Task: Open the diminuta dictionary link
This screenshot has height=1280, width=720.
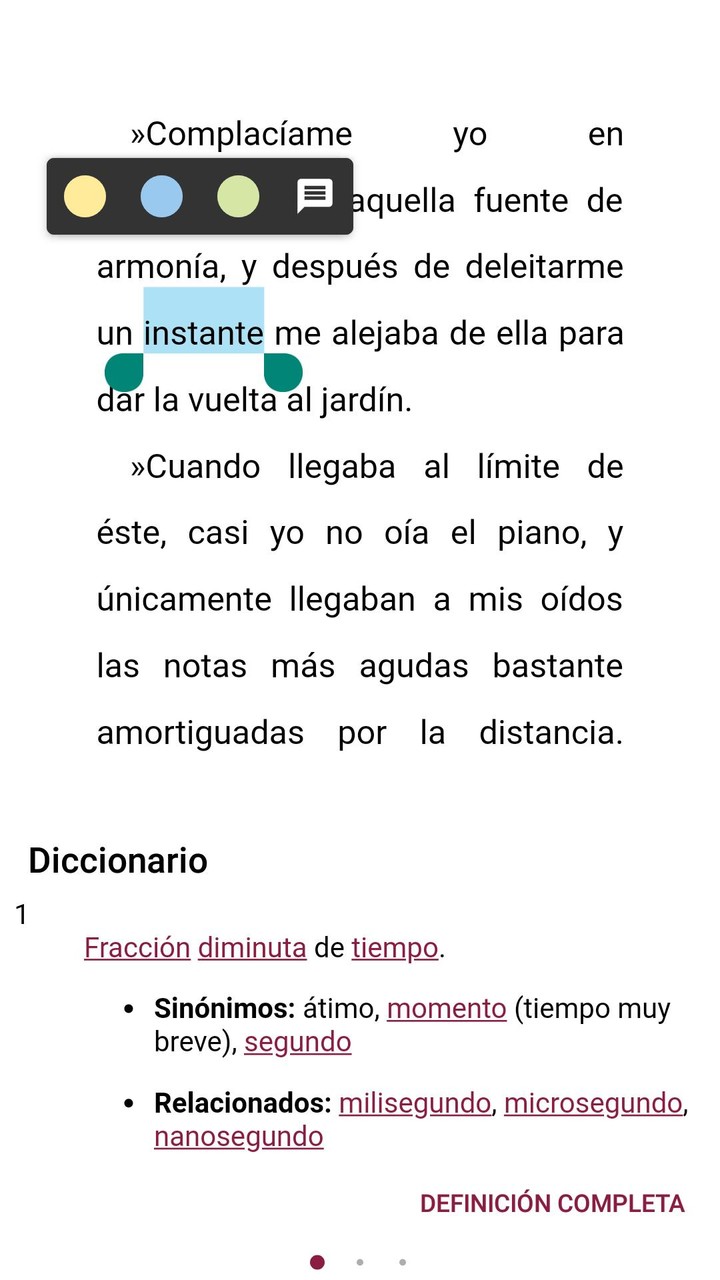Action: click(x=251, y=947)
